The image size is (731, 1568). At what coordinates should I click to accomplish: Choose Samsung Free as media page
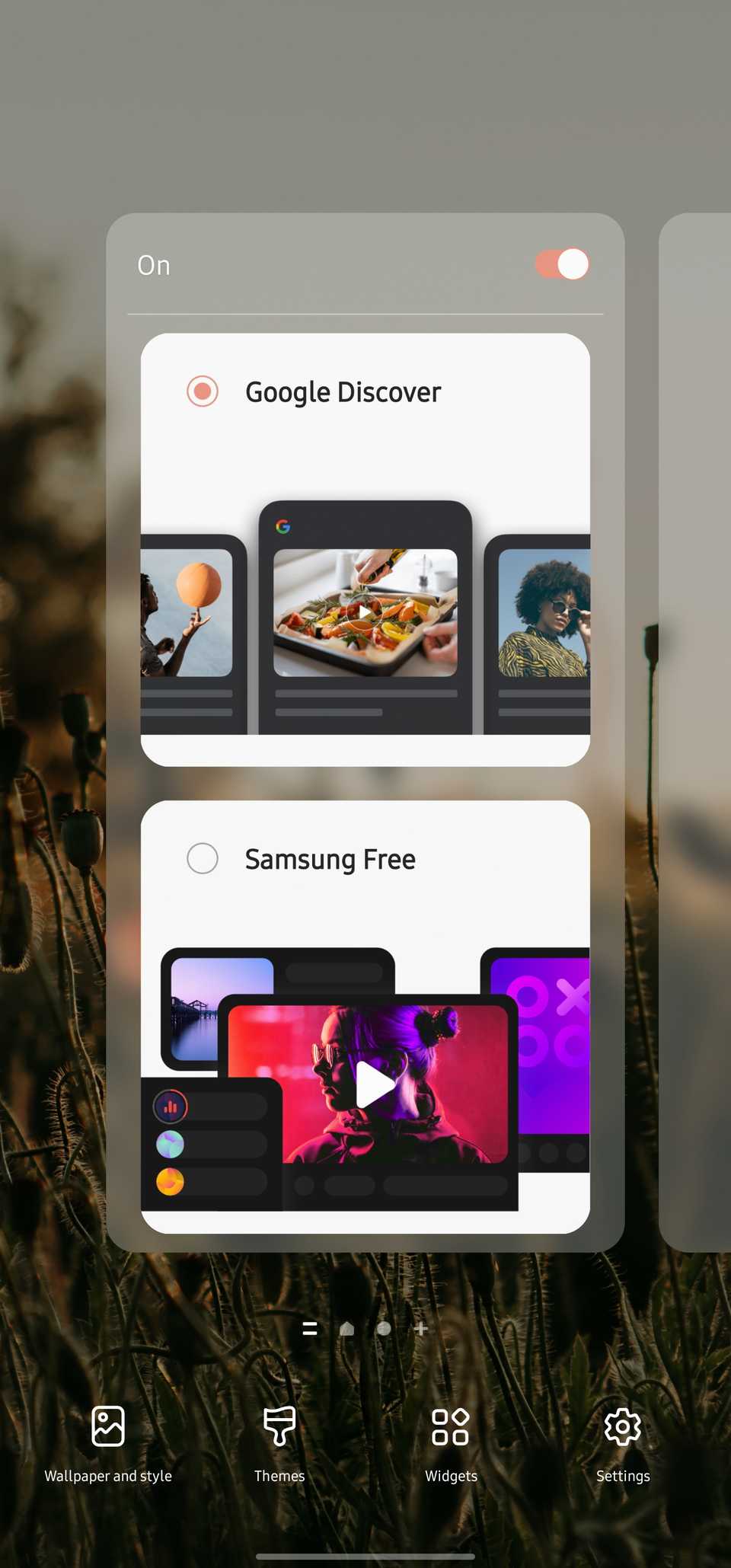pos(203,858)
